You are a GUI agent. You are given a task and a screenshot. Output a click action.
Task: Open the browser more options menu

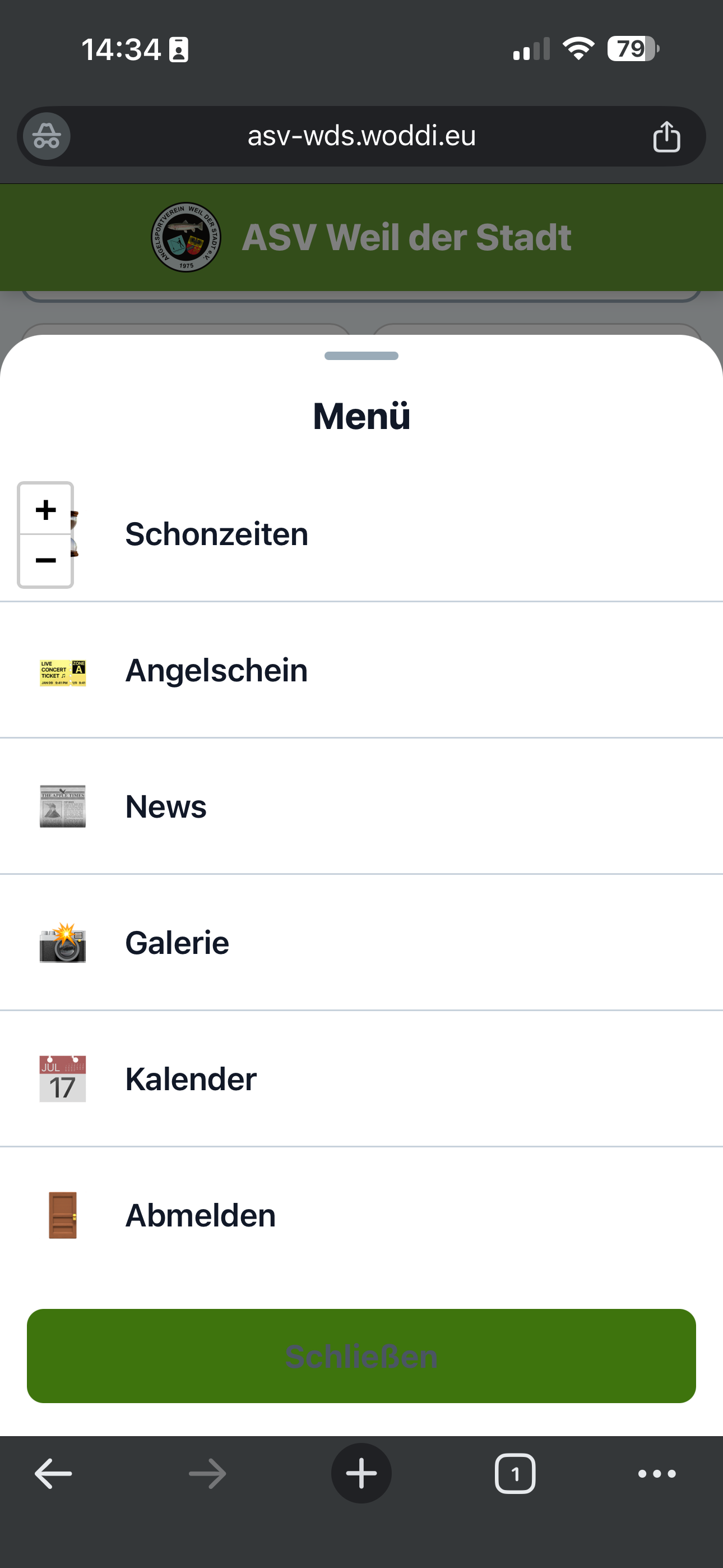(x=656, y=1473)
